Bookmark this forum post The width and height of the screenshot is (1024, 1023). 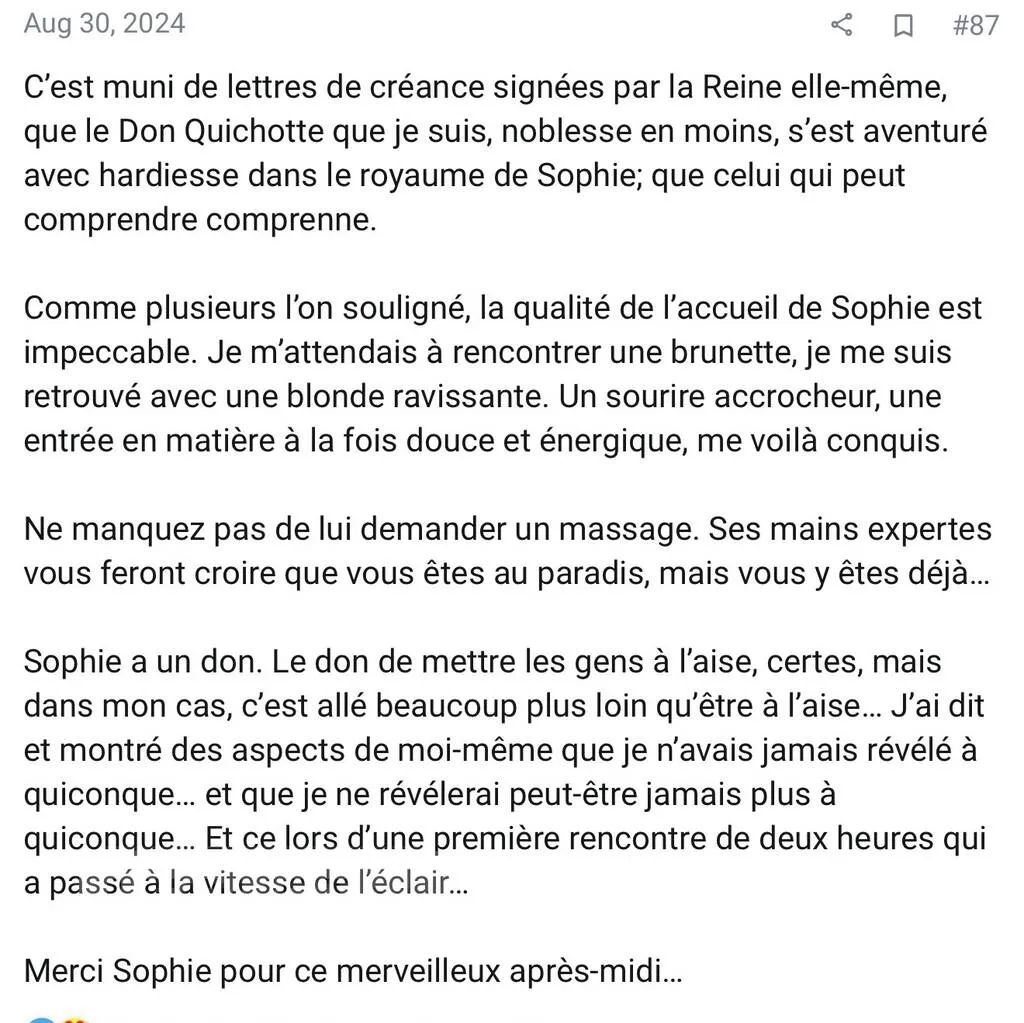(x=903, y=25)
